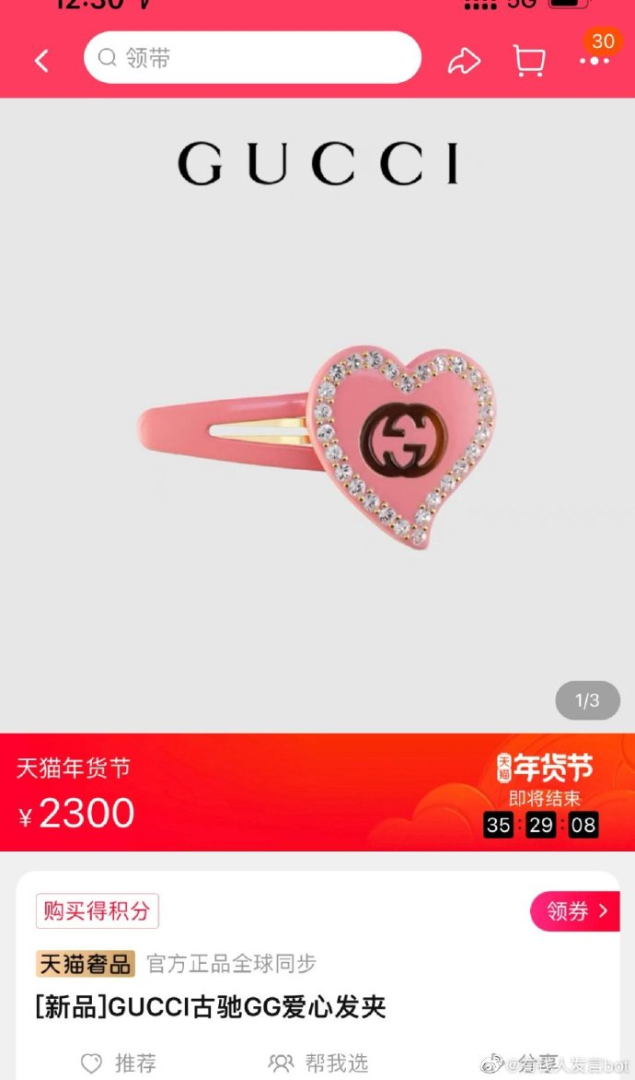Tap the search box showing 领带

252,58
